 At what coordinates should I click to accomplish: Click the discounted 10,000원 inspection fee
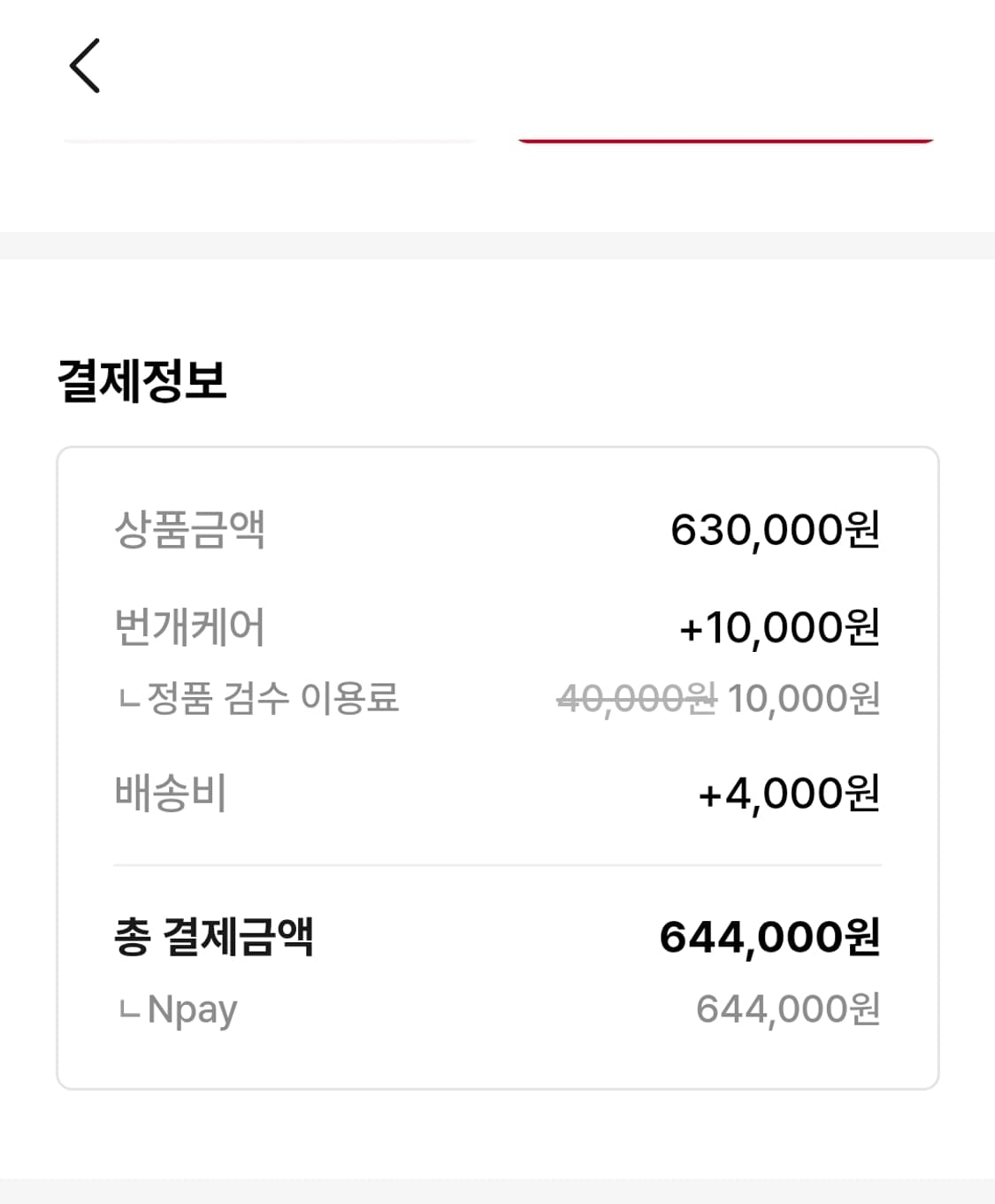tap(803, 699)
